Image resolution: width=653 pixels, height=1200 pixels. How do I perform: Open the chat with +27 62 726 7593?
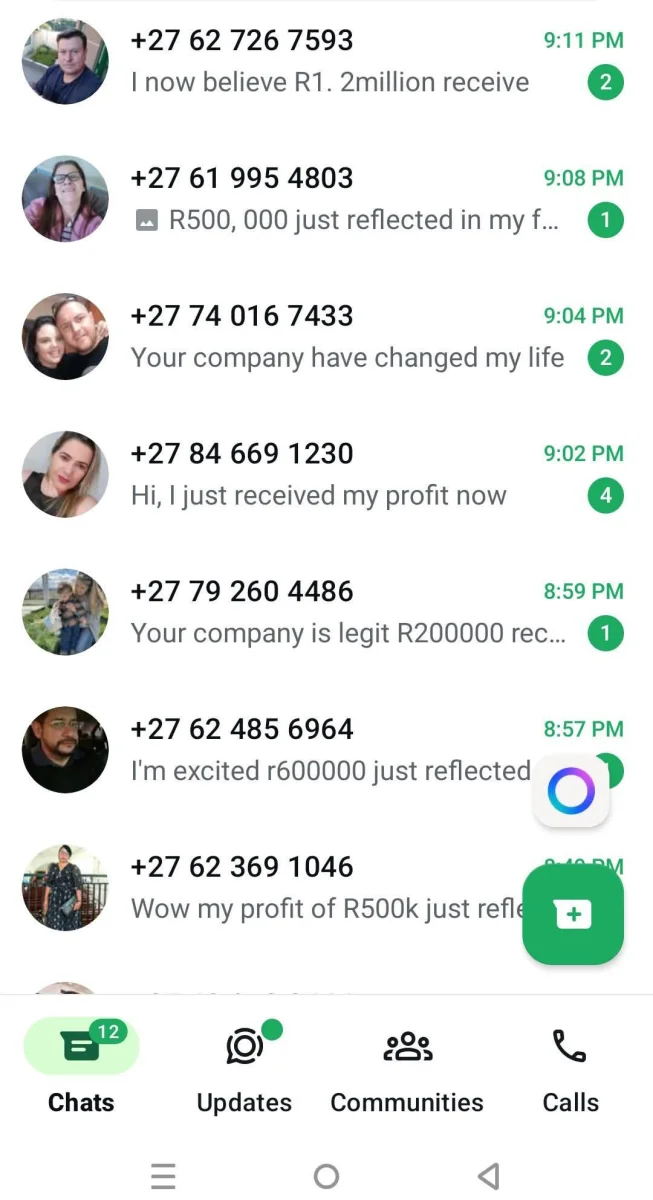pyautogui.click(x=326, y=61)
